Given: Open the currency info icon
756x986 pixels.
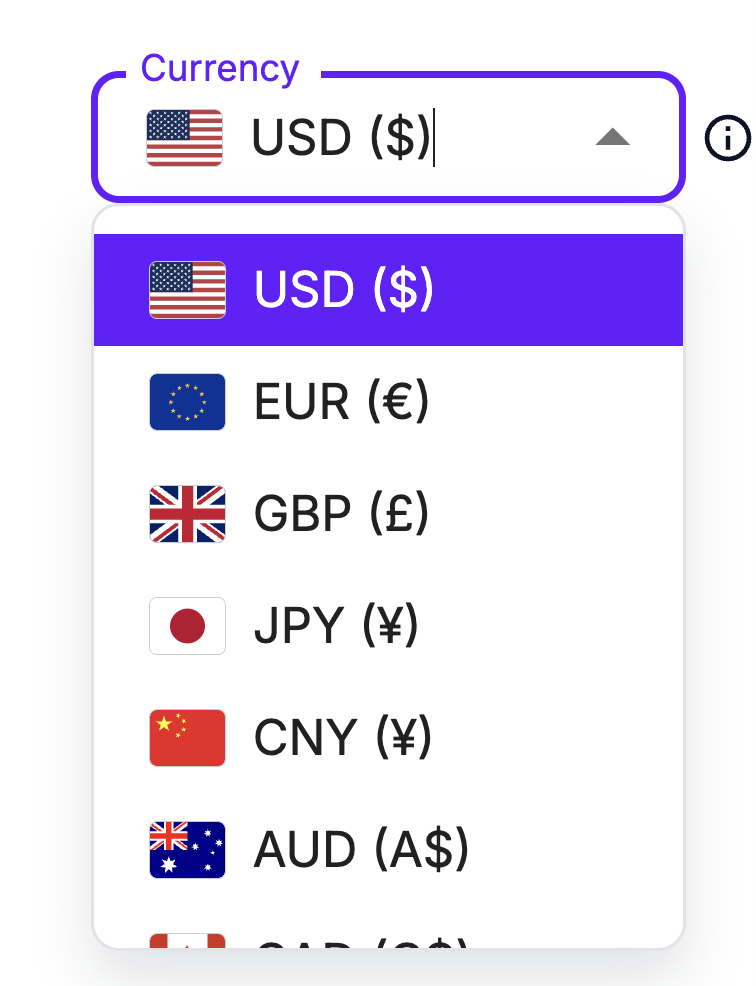Looking at the screenshot, I should click(x=727, y=139).
